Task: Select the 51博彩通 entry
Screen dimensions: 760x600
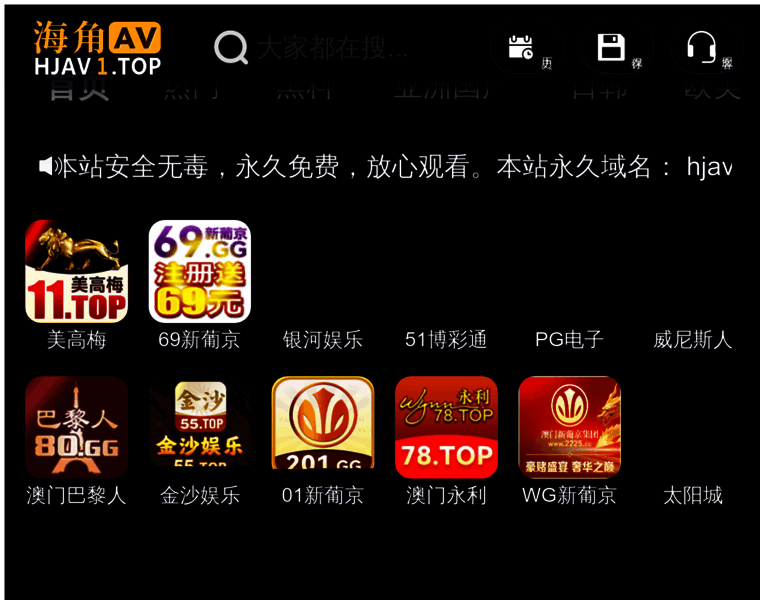Action: pyautogui.click(x=446, y=339)
